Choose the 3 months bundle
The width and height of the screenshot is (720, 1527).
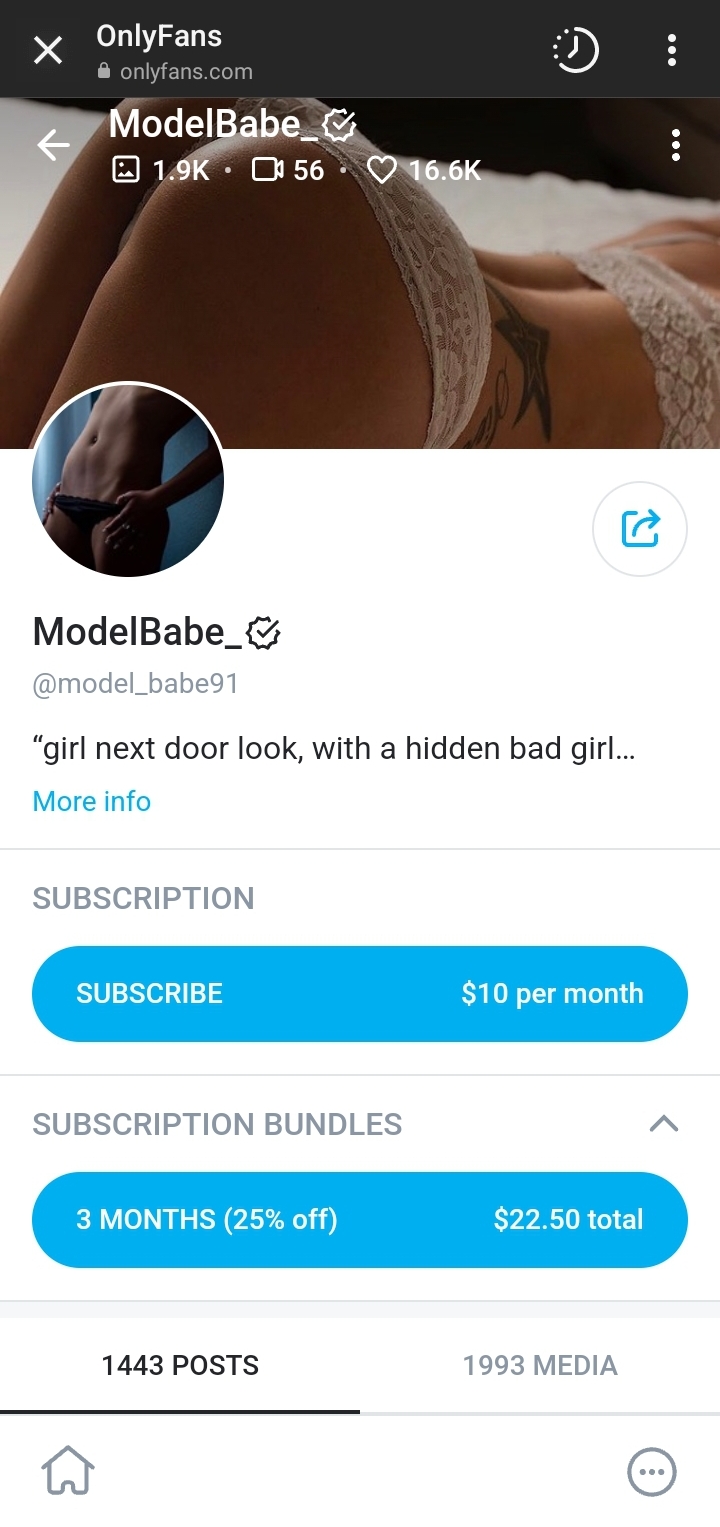pyautogui.click(x=360, y=1220)
